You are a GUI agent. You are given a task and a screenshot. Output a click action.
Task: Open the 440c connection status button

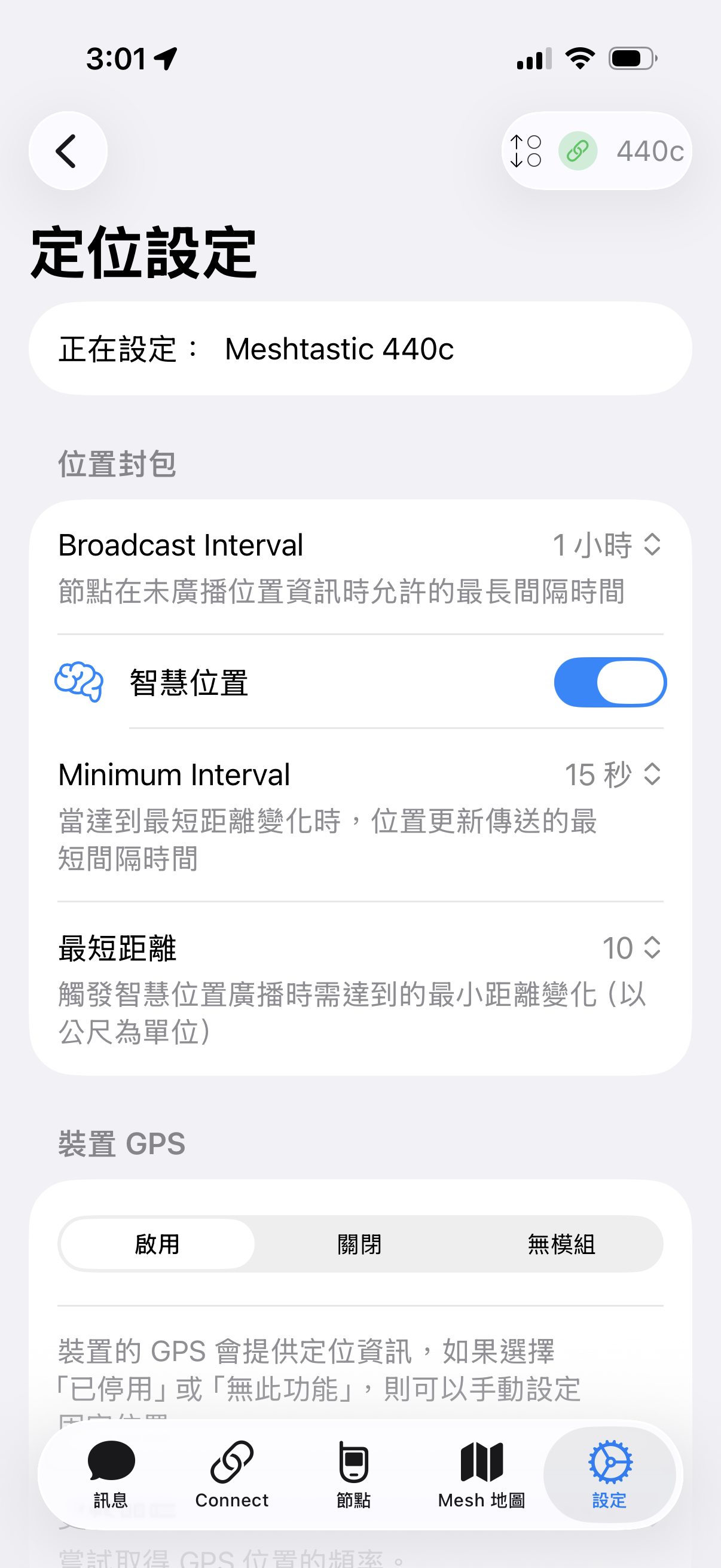[x=596, y=151]
